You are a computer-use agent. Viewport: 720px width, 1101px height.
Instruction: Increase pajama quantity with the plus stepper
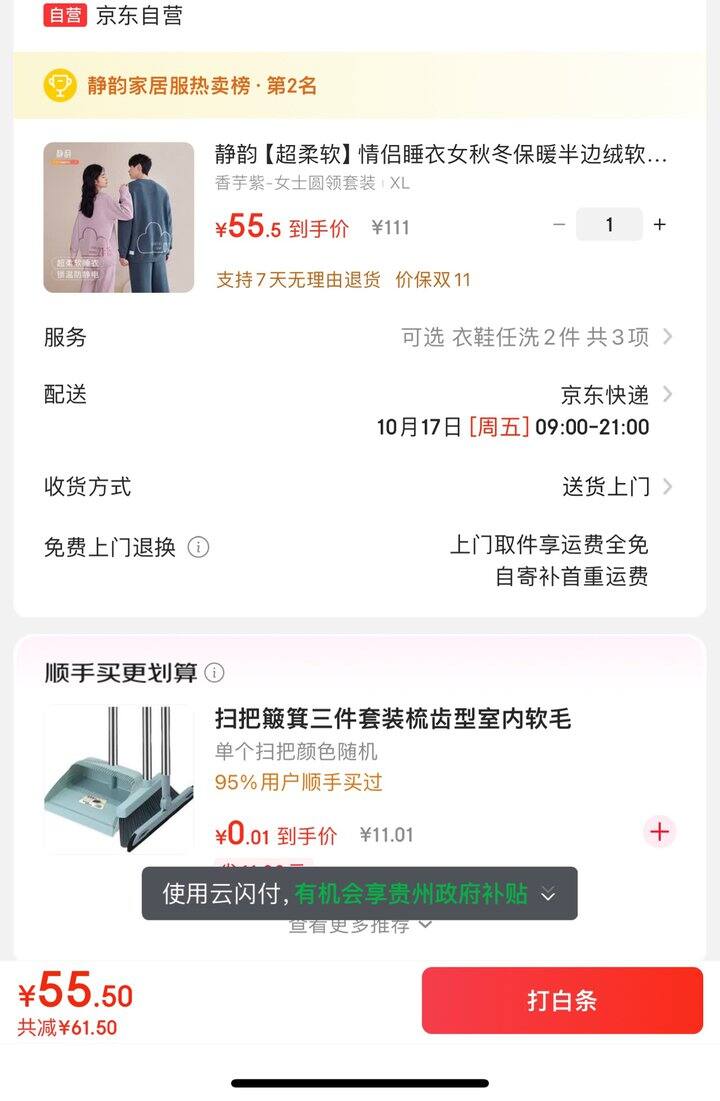tap(659, 225)
